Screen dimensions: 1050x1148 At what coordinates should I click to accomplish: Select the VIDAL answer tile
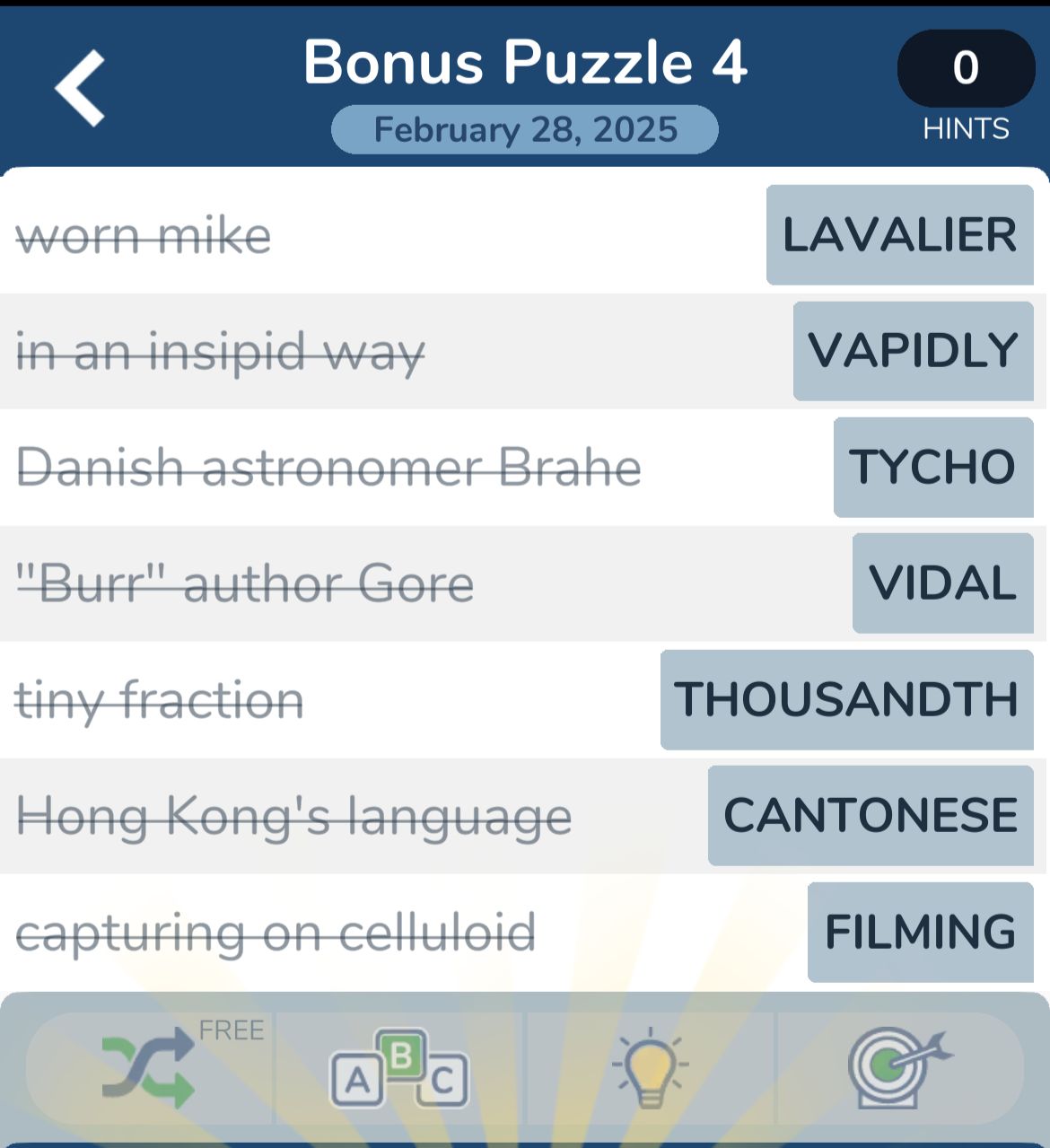click(x=943, y=582)
